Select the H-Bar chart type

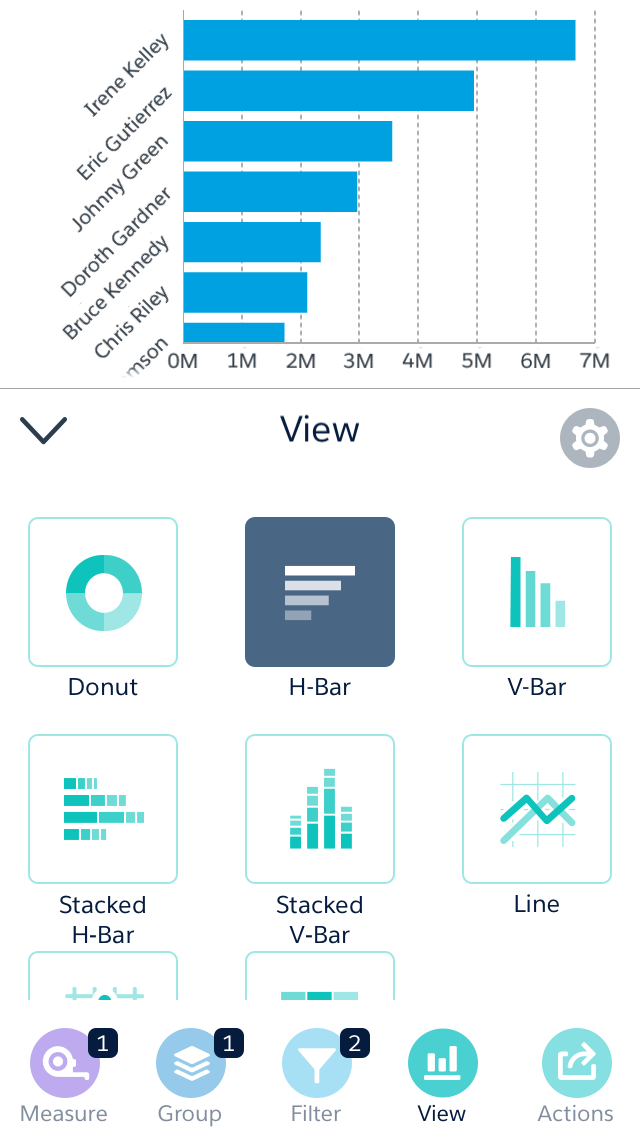(x=320, y=592)
